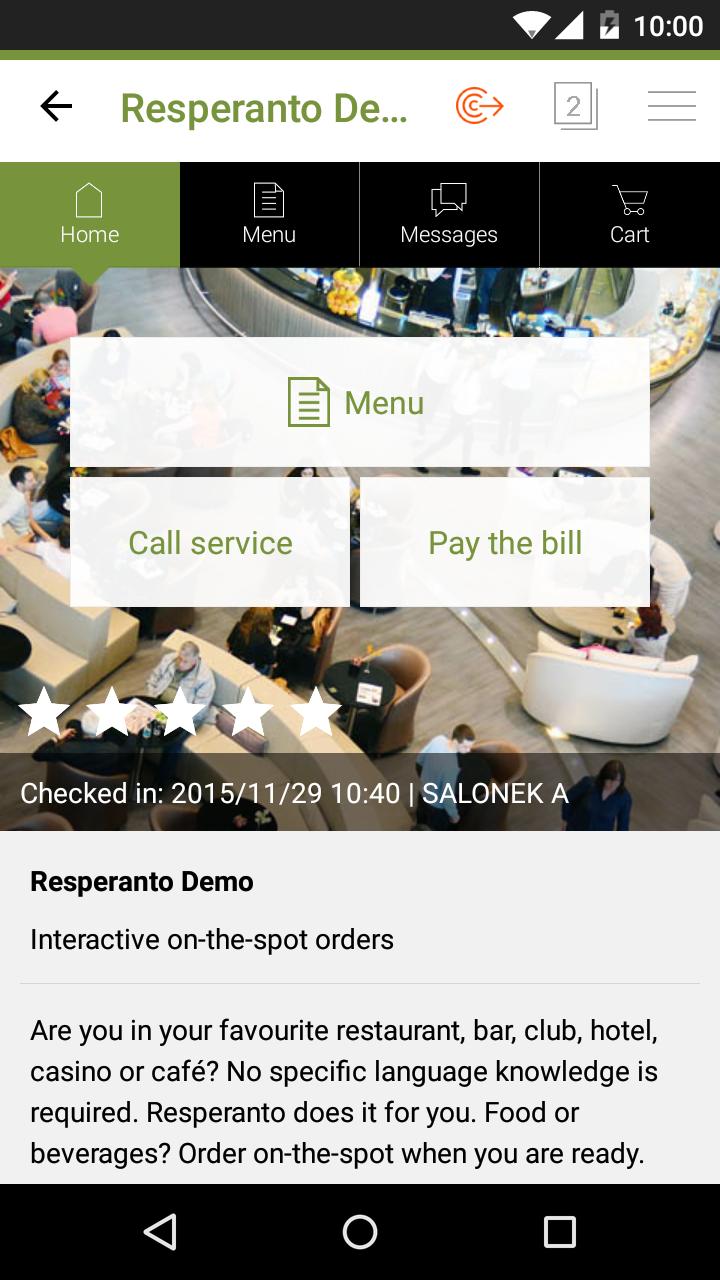Screen dimensions: 720x1280
Task: Tap Call service
Action: click(210, 542)
